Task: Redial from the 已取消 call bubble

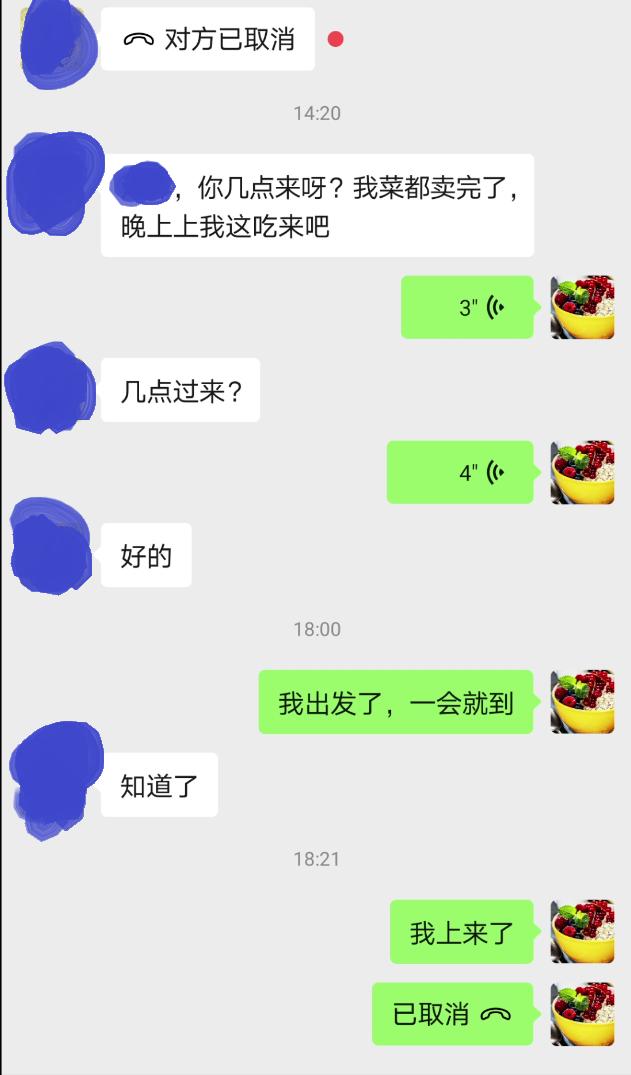Action: point(452,1014)
